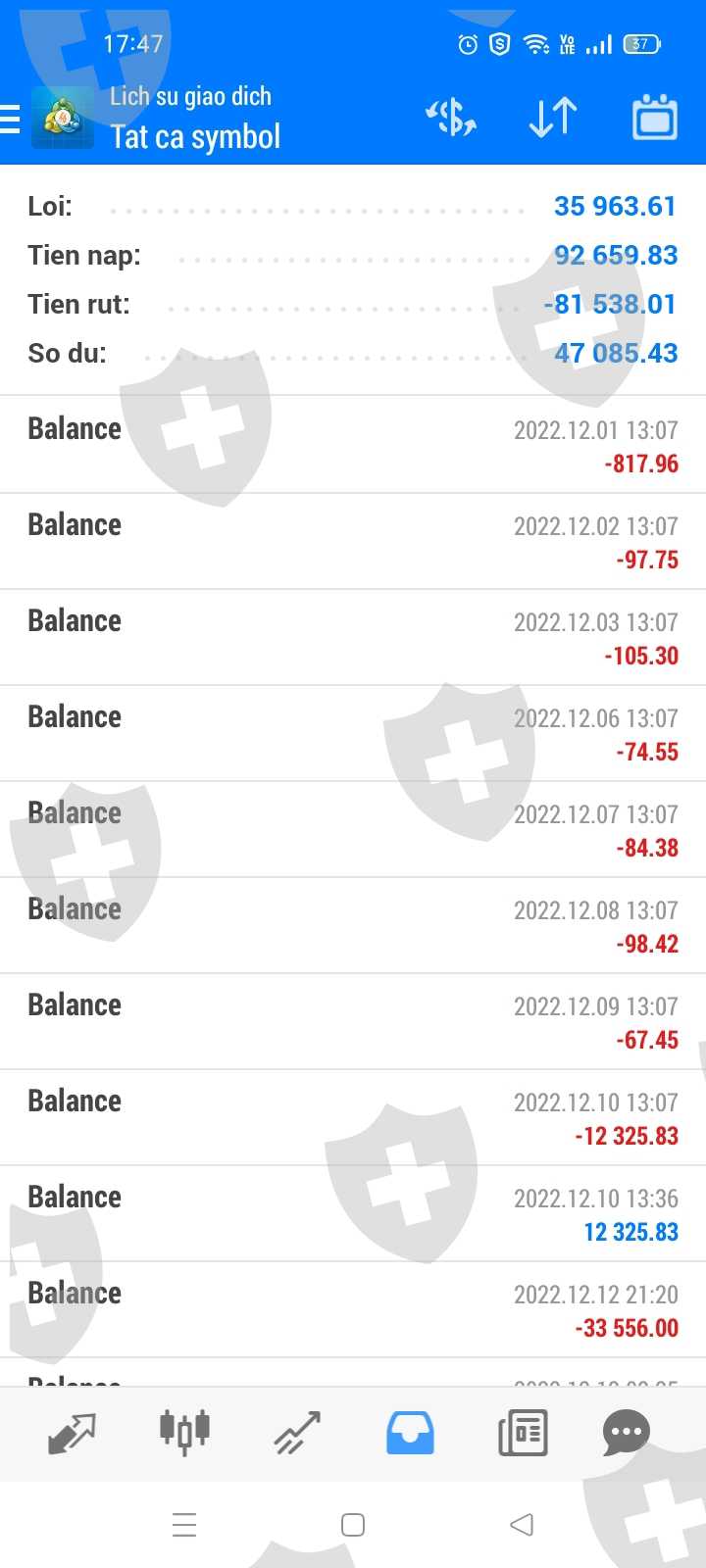Screen dimensions: 706x1568
Task: Open the hamburger side menu
Action: point(12,119)
